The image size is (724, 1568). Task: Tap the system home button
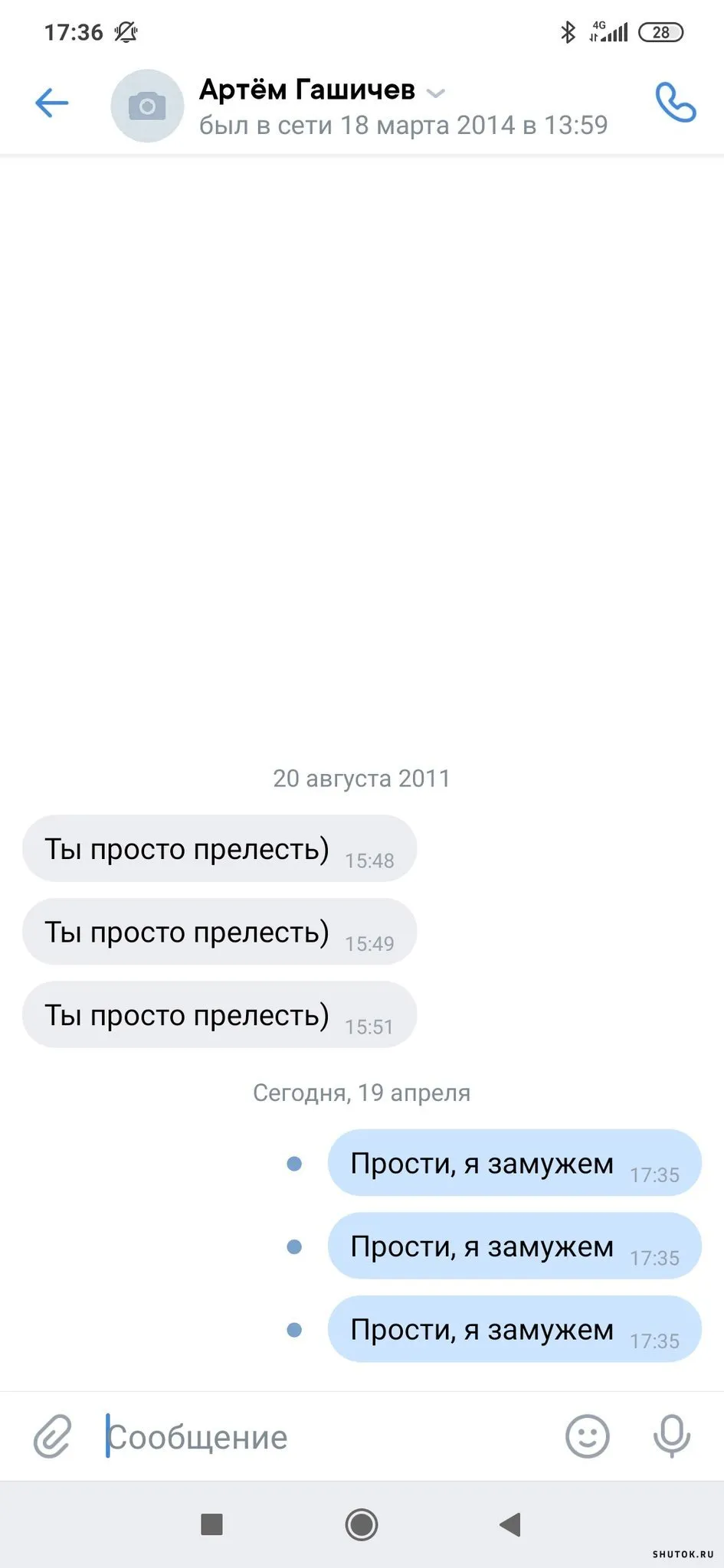point(362,1524)
